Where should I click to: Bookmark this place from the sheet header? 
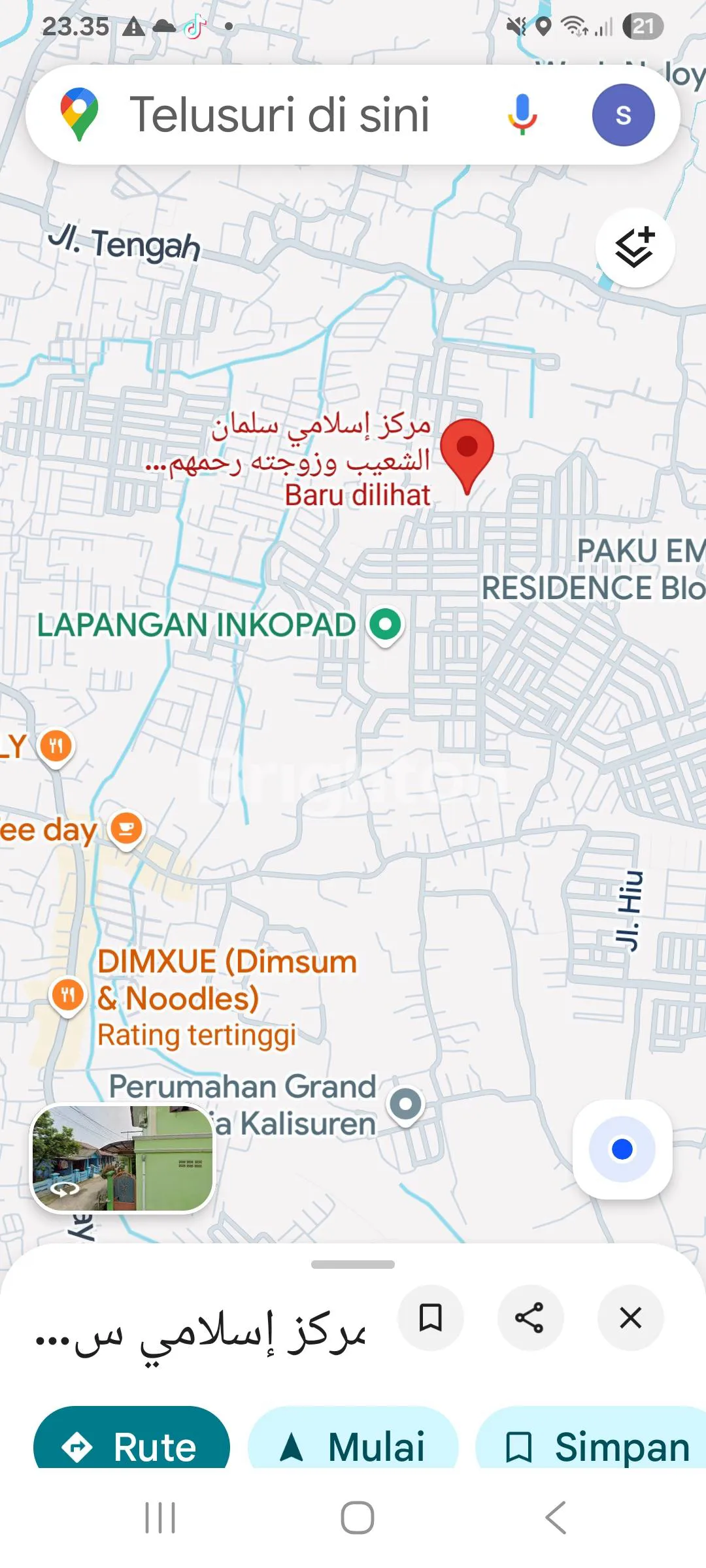click(x=430, y=1318)
